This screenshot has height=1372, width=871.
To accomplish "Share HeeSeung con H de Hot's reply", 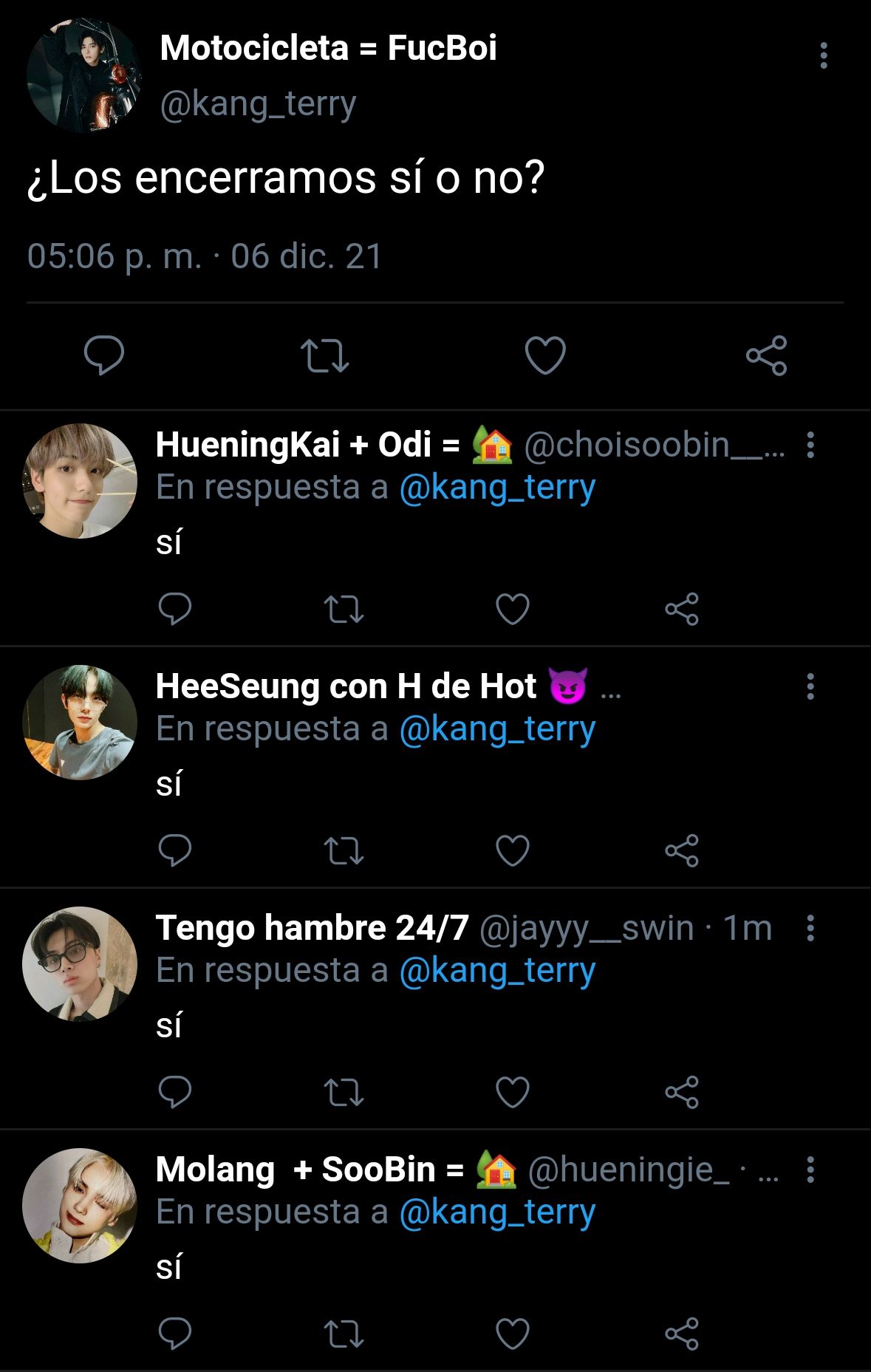I will click(681, 851).
